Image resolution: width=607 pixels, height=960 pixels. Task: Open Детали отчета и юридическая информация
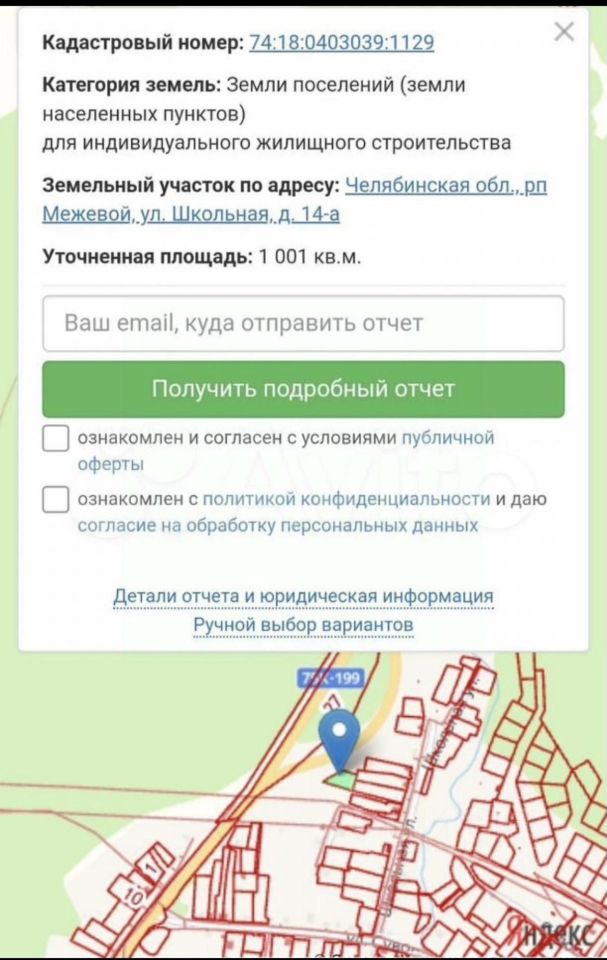pos(303,597)
